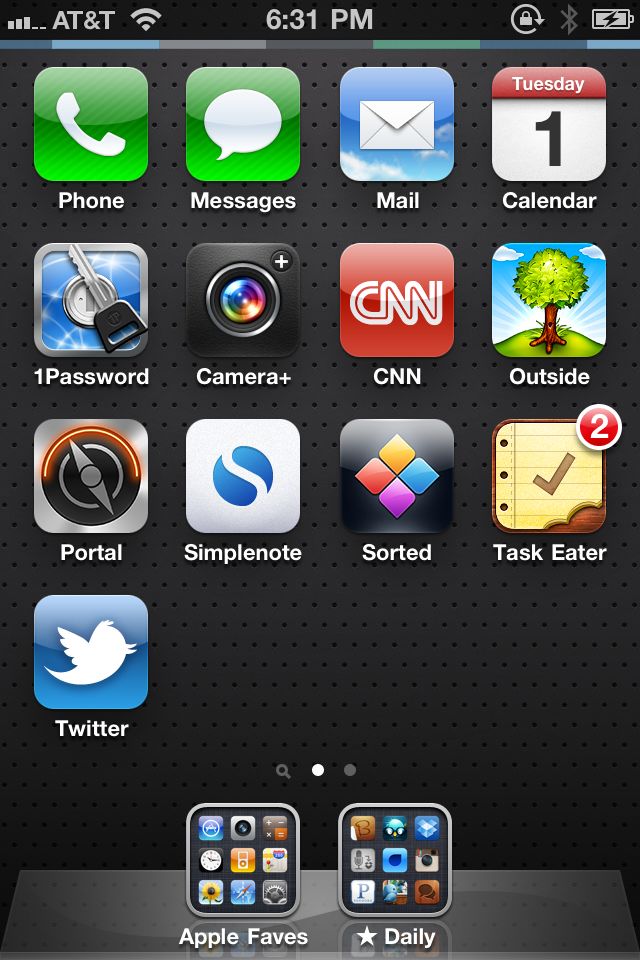640x960 pixels.
Task: Open the Camera+ app
Action: pyautogui.click(x=243, y=300)
